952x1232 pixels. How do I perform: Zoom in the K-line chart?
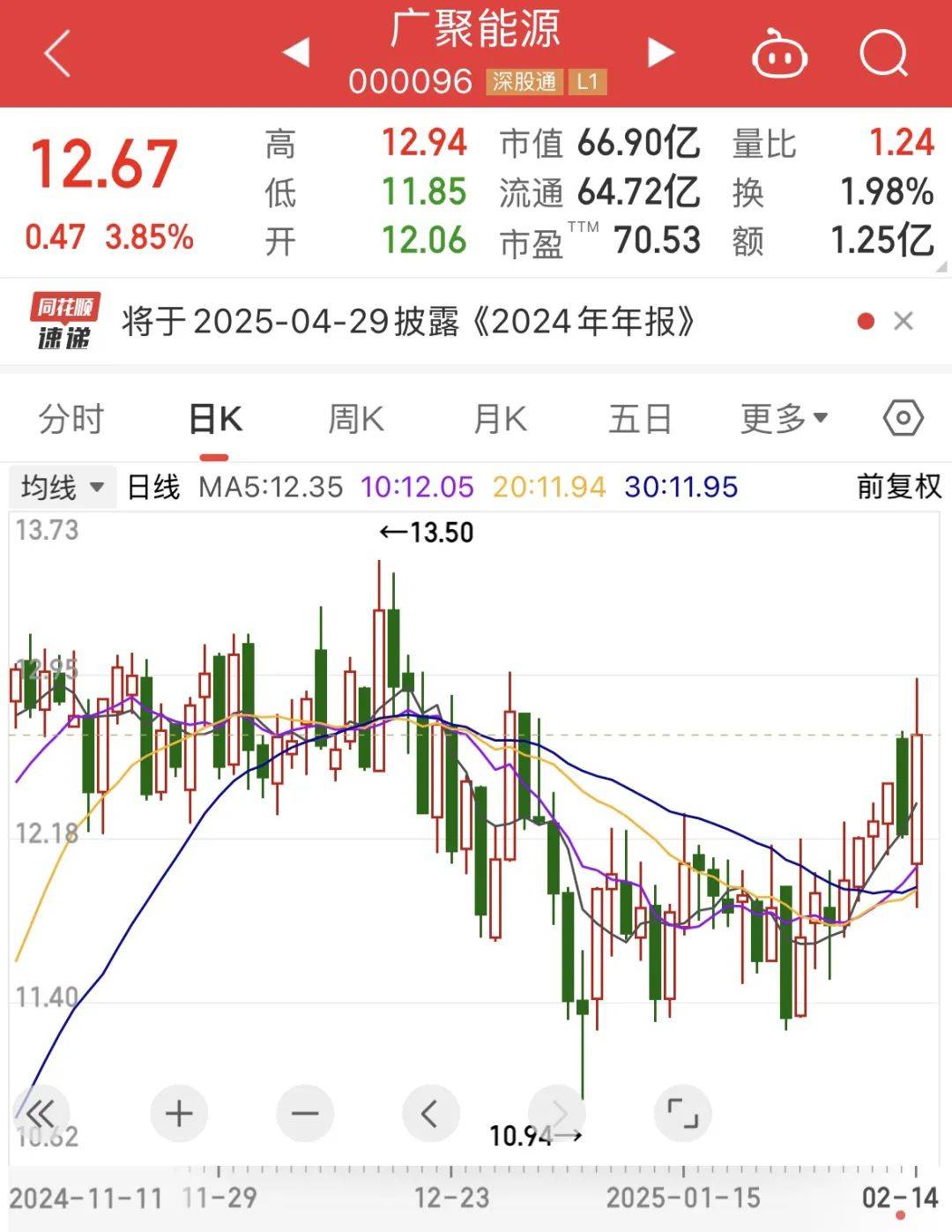(x=179, y=1114)
